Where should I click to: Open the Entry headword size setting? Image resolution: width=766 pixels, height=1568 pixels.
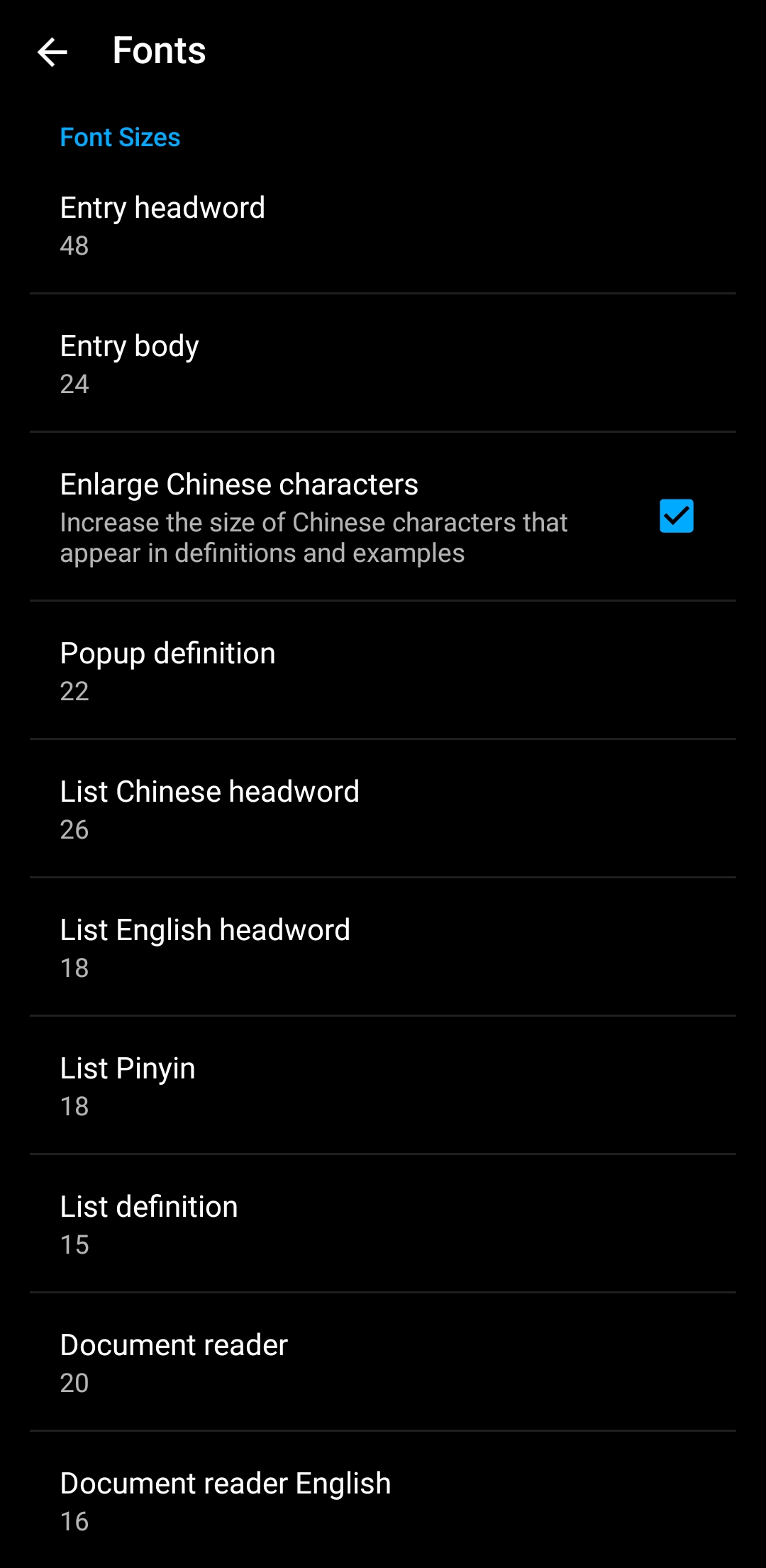(383, 225)
